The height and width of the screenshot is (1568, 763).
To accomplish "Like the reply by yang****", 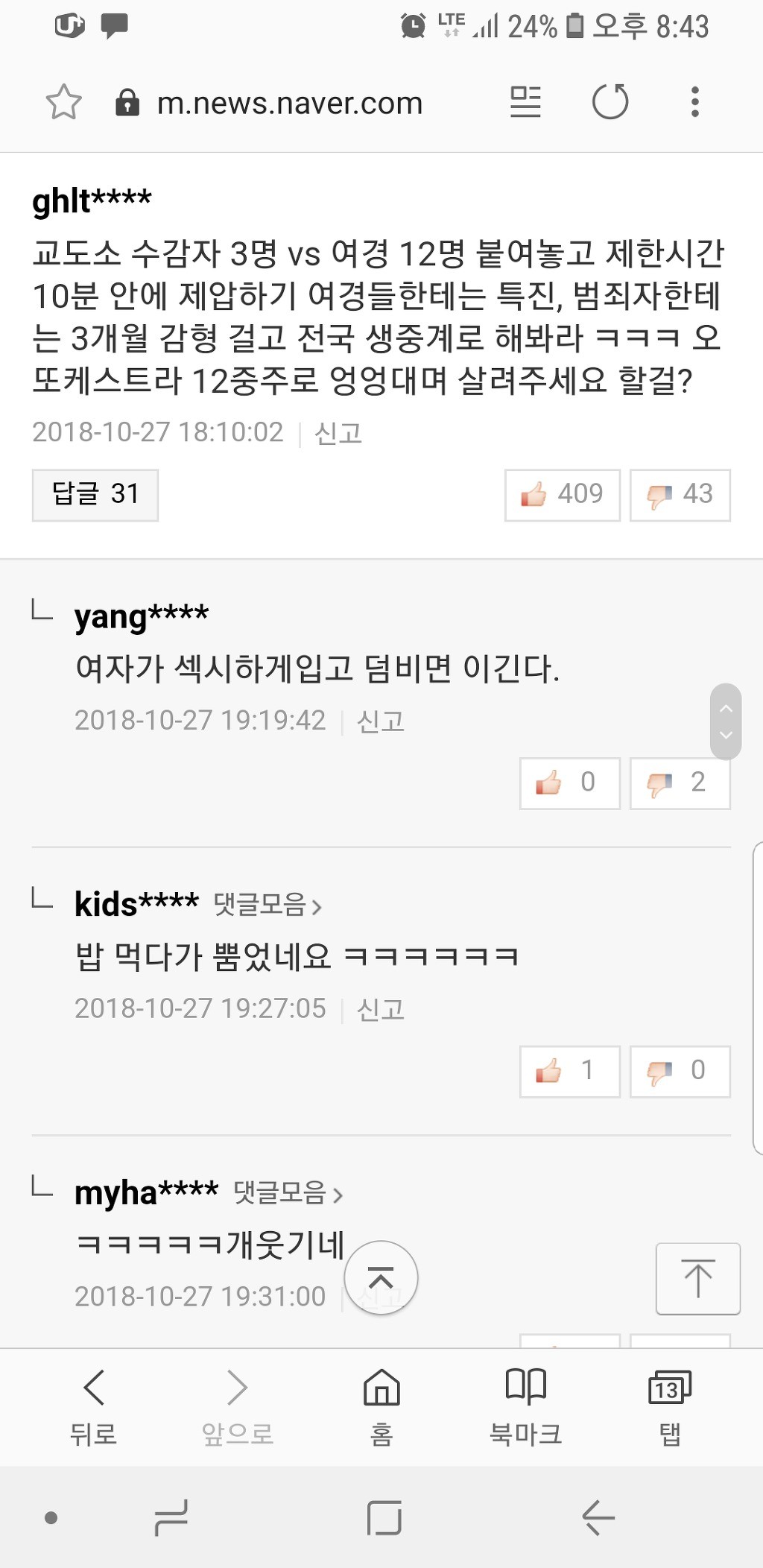I will pyautogui.click(x=569, y=783).
